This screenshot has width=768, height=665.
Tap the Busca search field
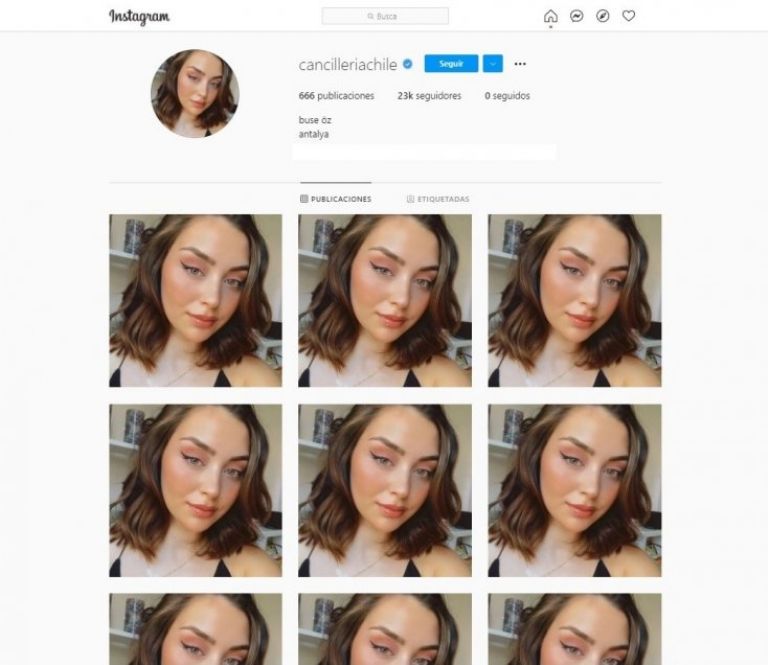[385, 16]
